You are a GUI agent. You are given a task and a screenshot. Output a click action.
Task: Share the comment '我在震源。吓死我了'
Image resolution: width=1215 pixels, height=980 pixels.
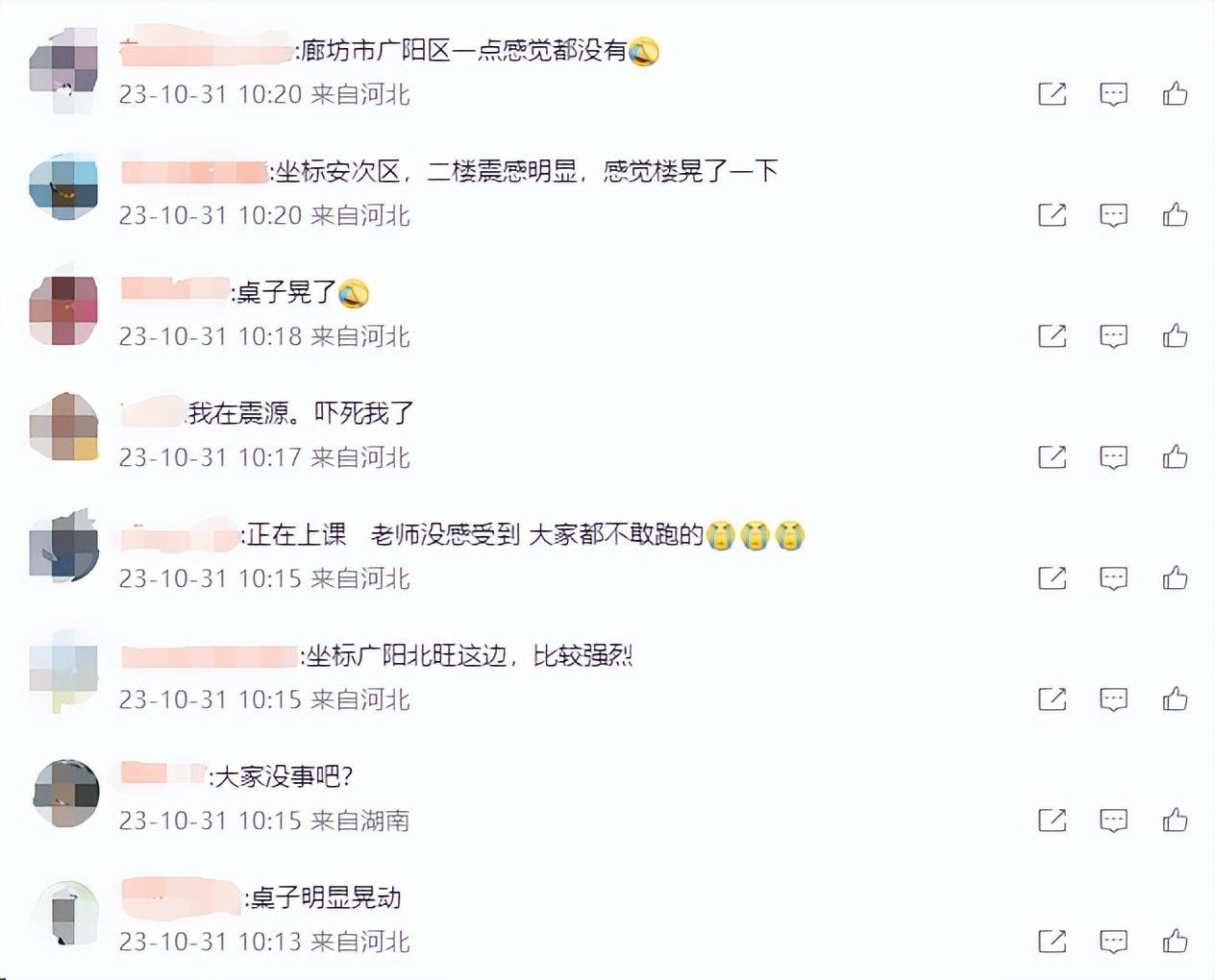(1052, 457)
